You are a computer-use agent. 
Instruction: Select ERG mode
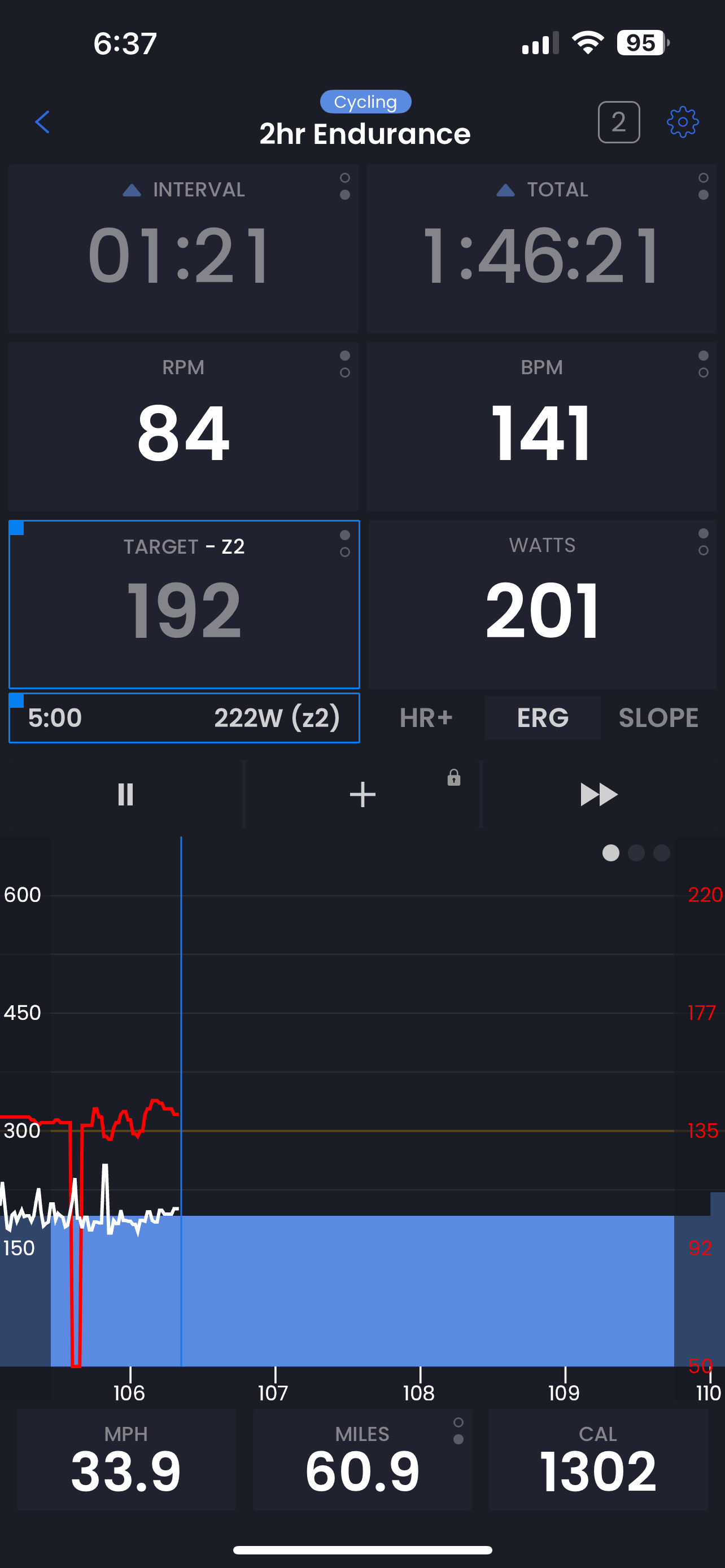tap(543, 717)
